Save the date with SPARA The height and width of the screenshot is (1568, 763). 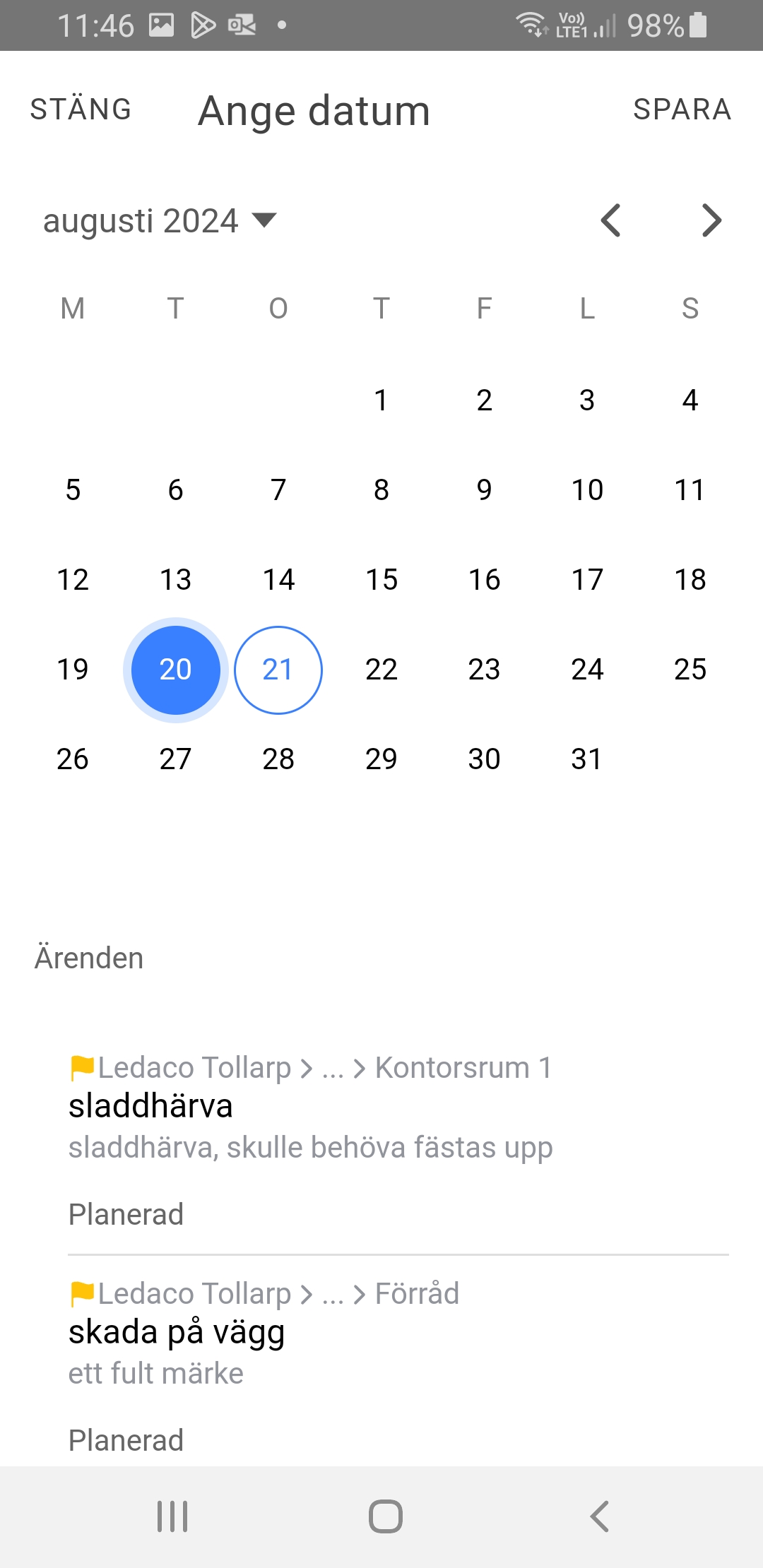pyautogui.click(x=682, y=109)
